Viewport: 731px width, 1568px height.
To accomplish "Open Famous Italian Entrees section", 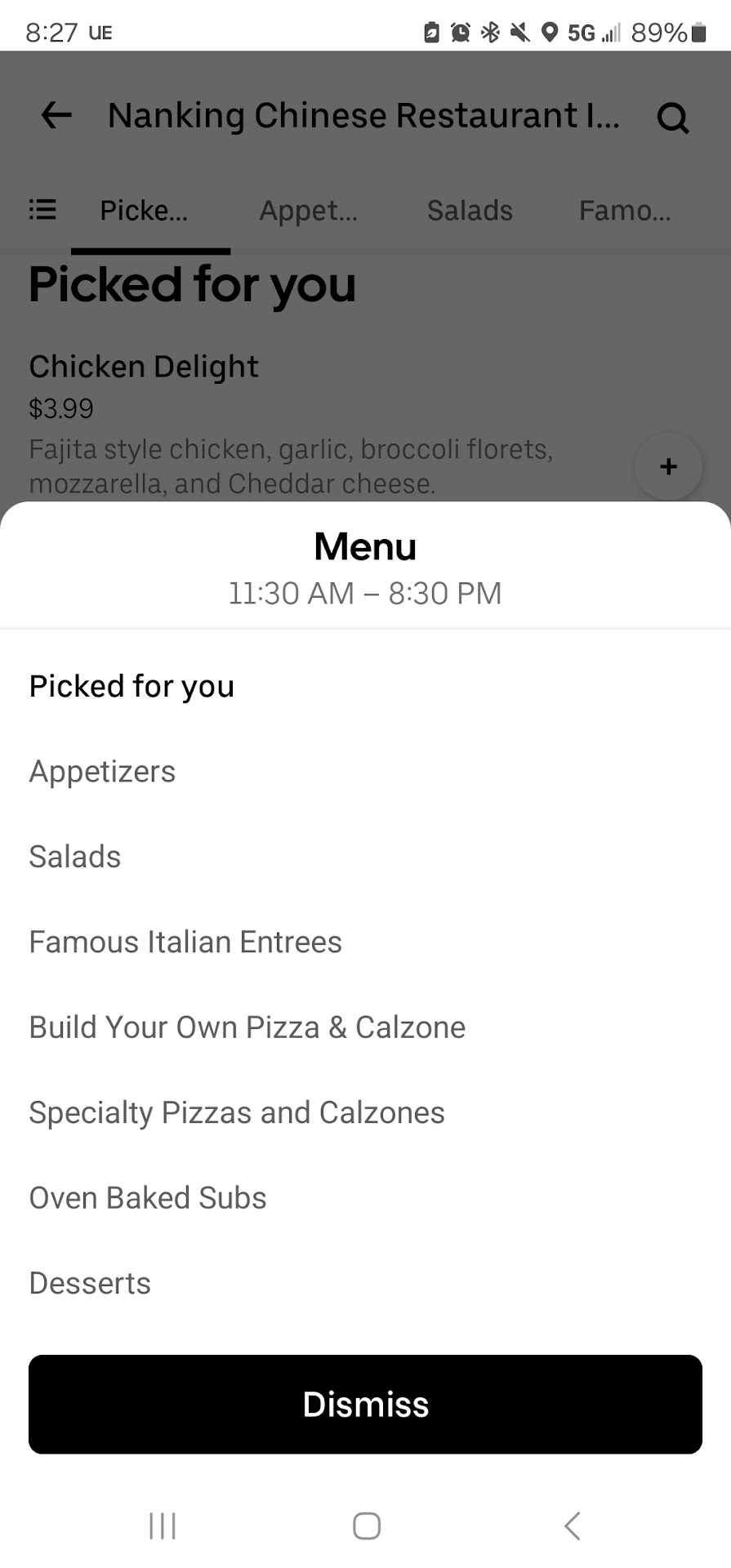I will [185, 942].
